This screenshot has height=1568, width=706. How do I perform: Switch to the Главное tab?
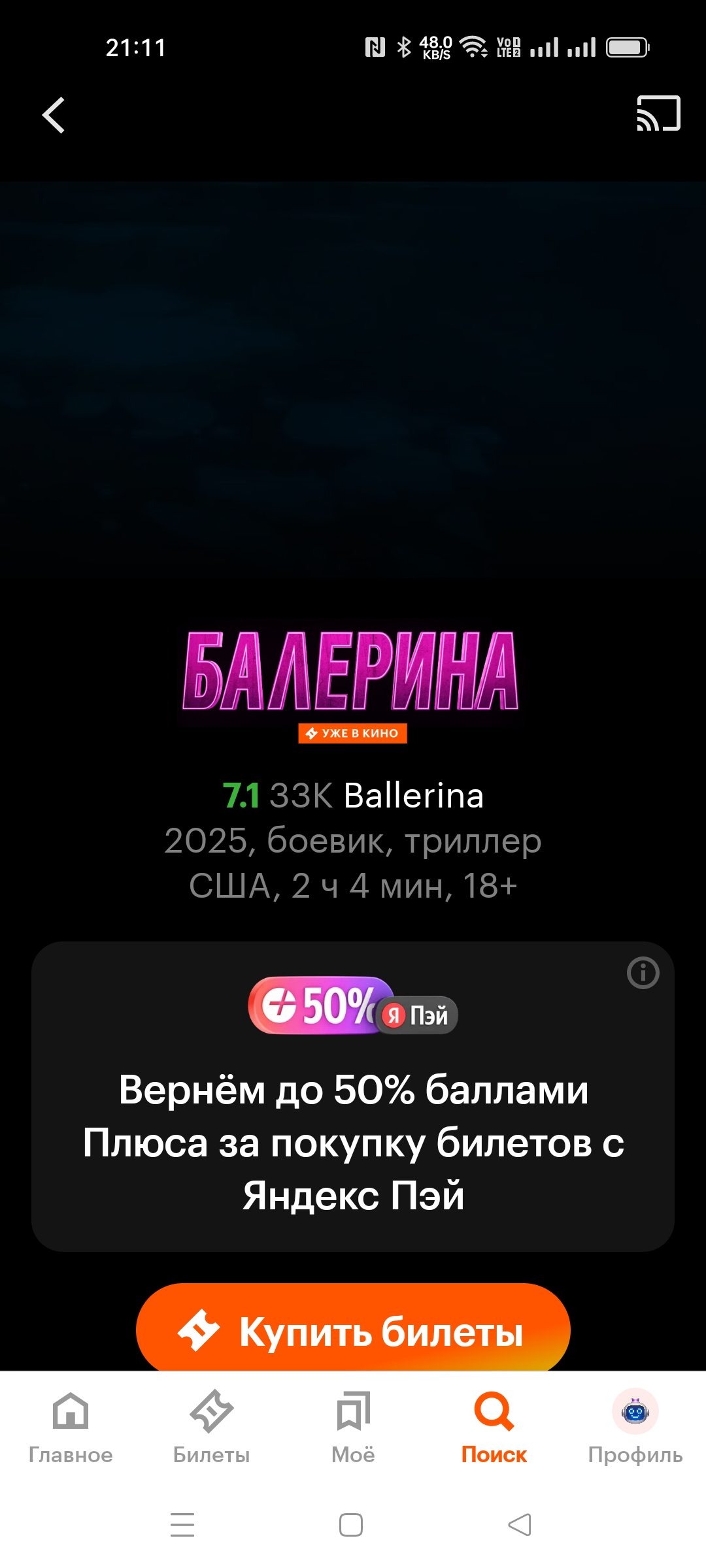tap(71, 1428)
